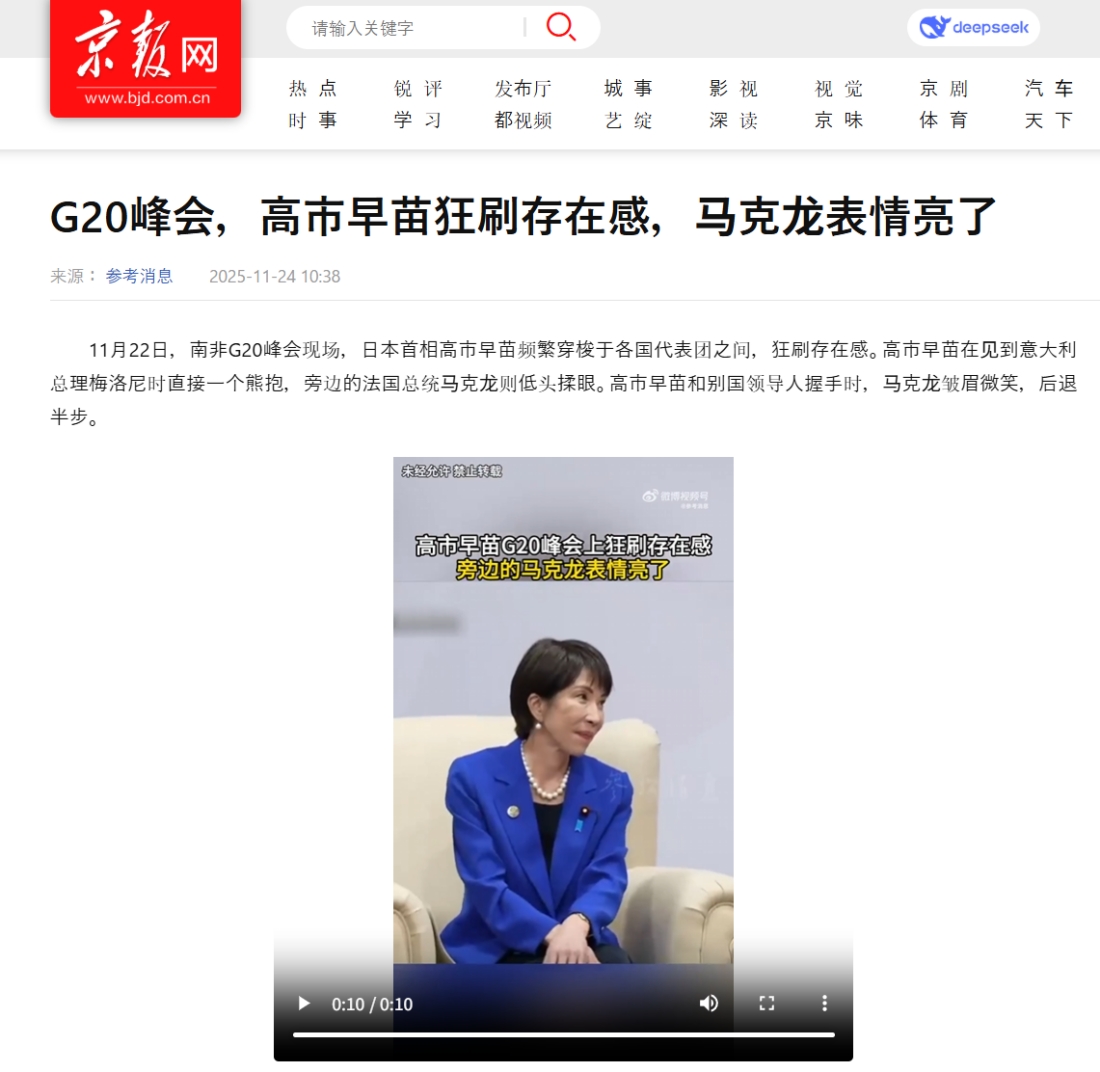Enter fullscreen video mode
Viewport: 1100px width, 1072px height.
point(767,1003)
